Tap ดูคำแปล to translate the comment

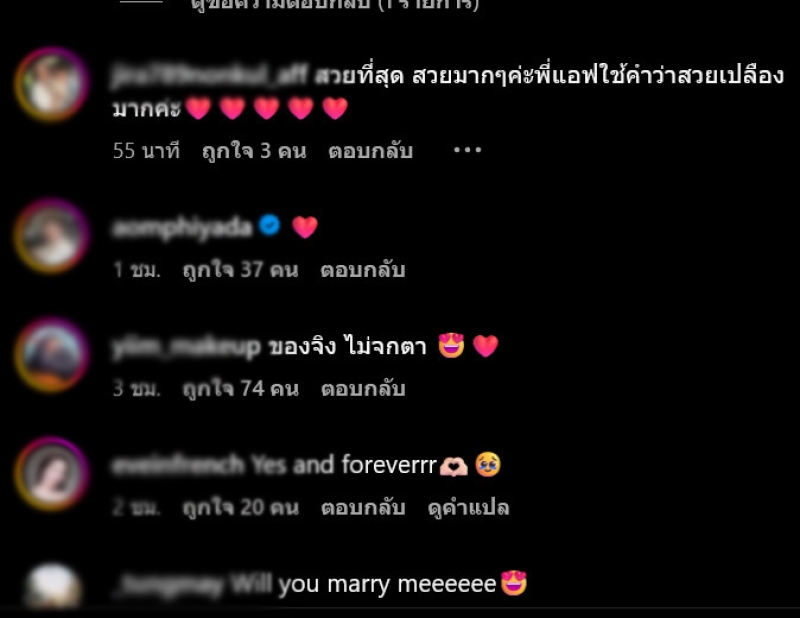point(468,508)
